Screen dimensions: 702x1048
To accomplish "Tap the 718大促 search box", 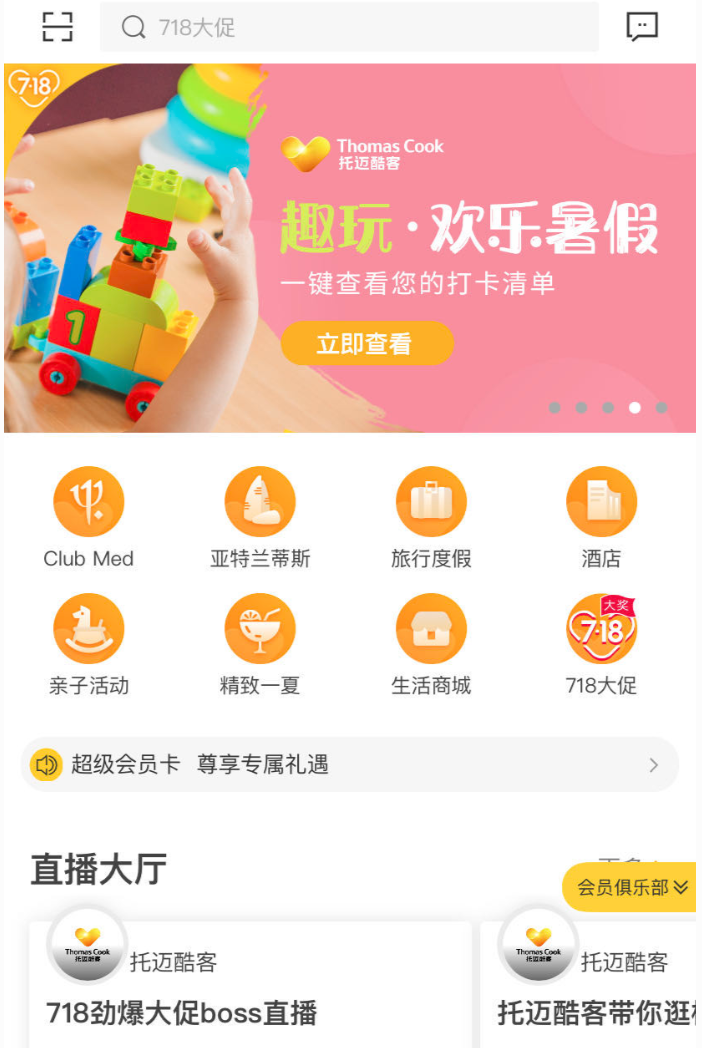I will click(x=349, y=27).
